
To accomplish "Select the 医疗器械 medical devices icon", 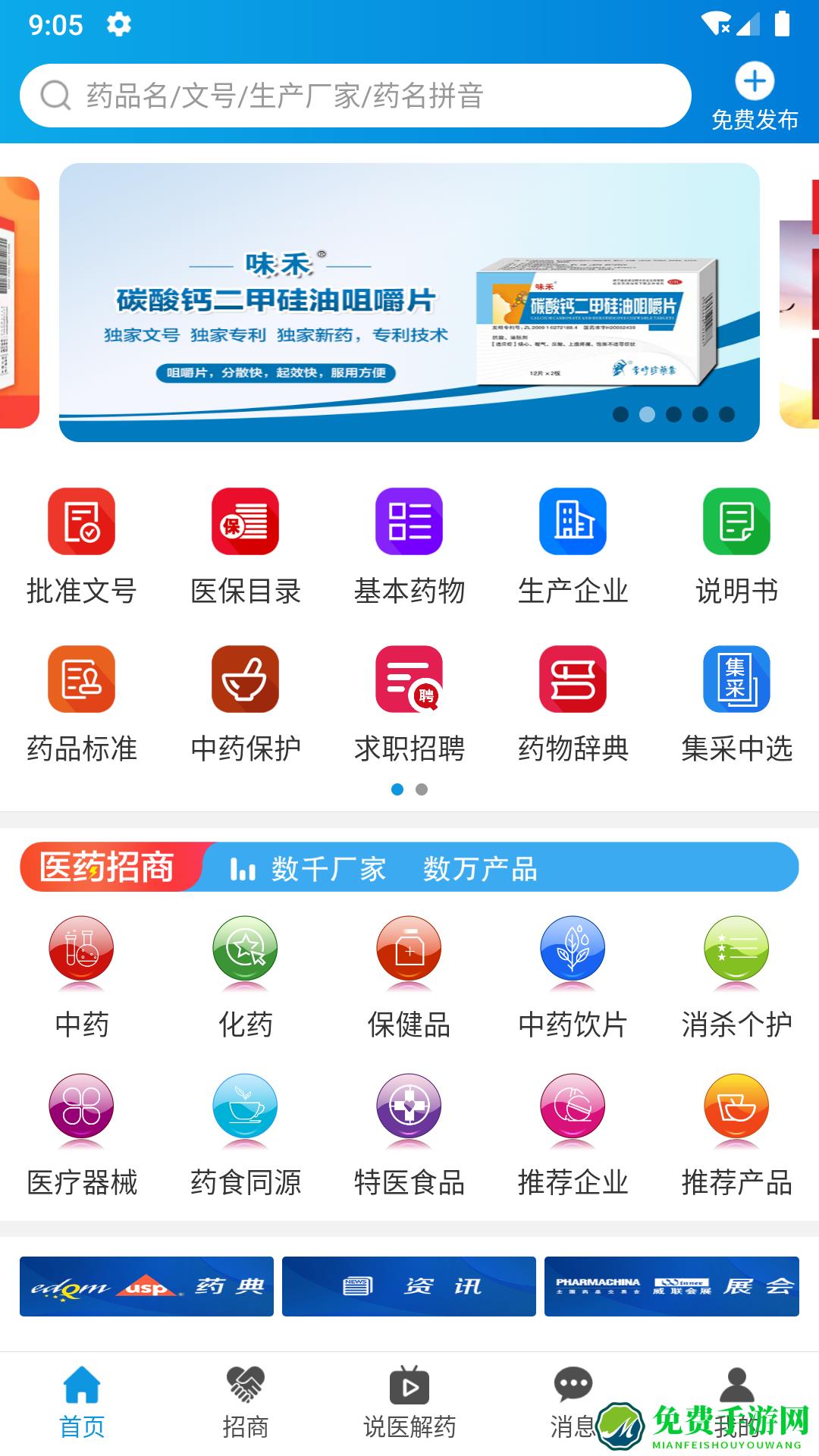I will pos(81,1134).
